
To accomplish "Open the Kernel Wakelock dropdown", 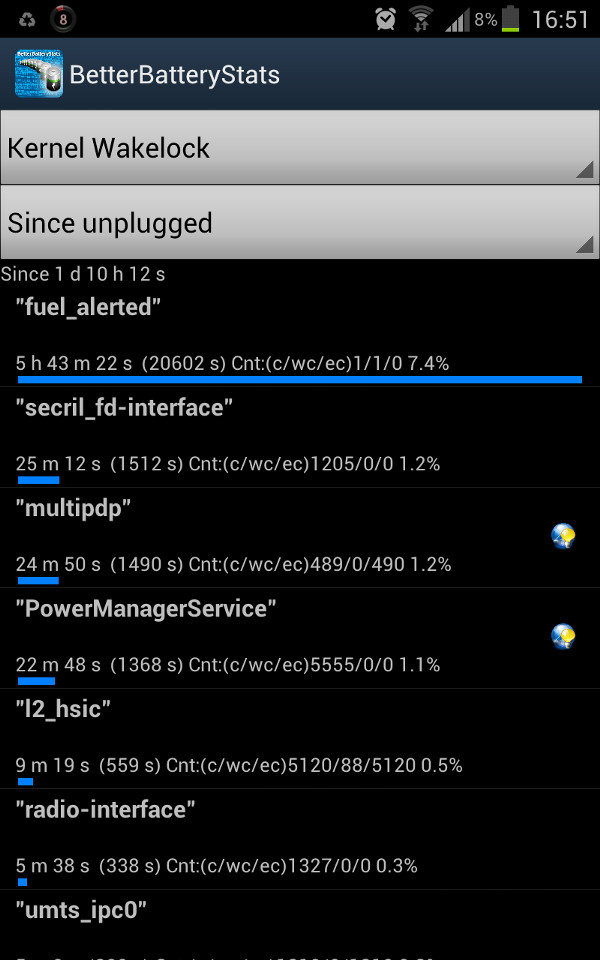I will tap(300, 148).
